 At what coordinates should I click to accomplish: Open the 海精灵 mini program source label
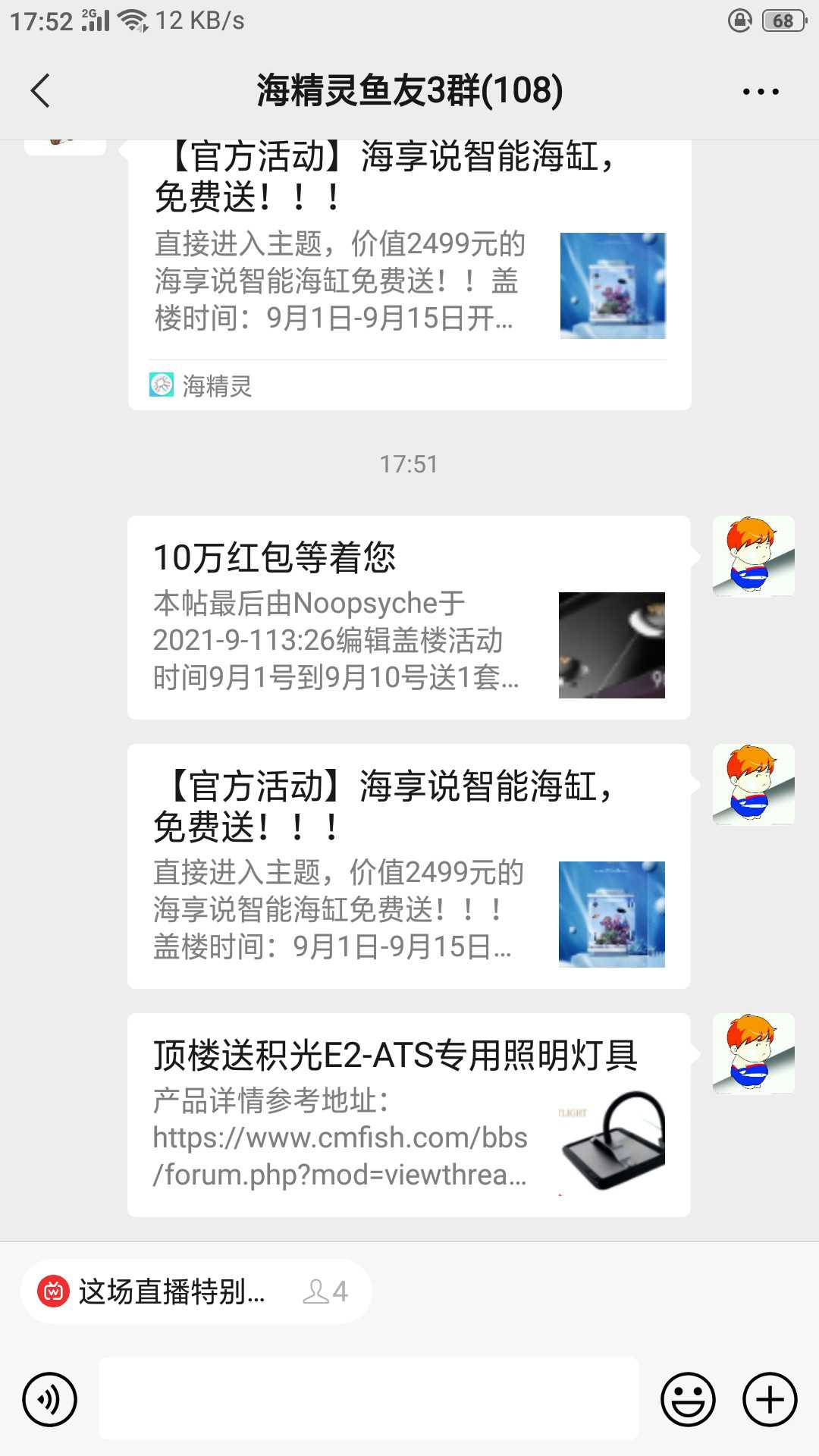click(202, 386)
